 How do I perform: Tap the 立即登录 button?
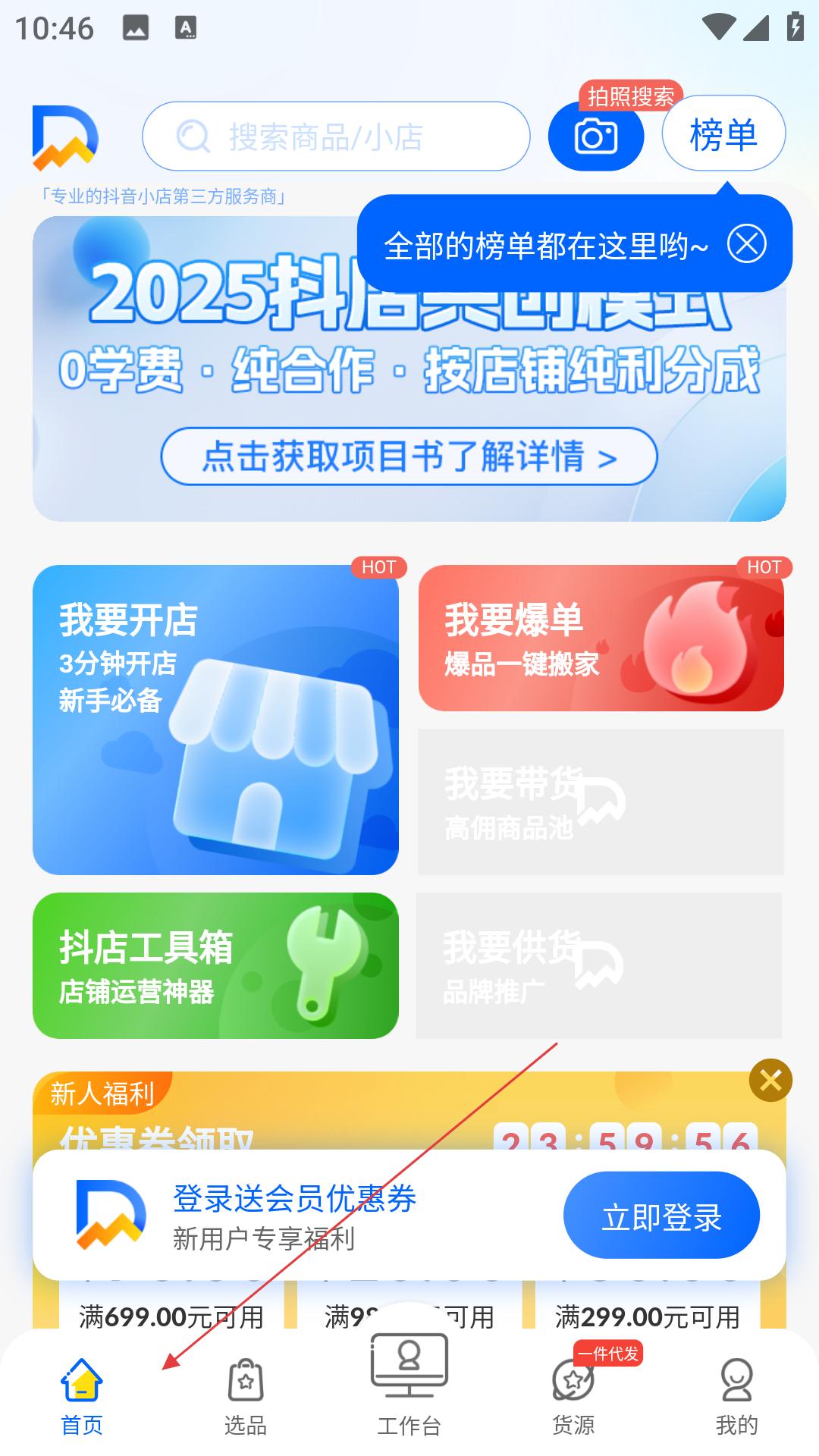pos(661,1215)
